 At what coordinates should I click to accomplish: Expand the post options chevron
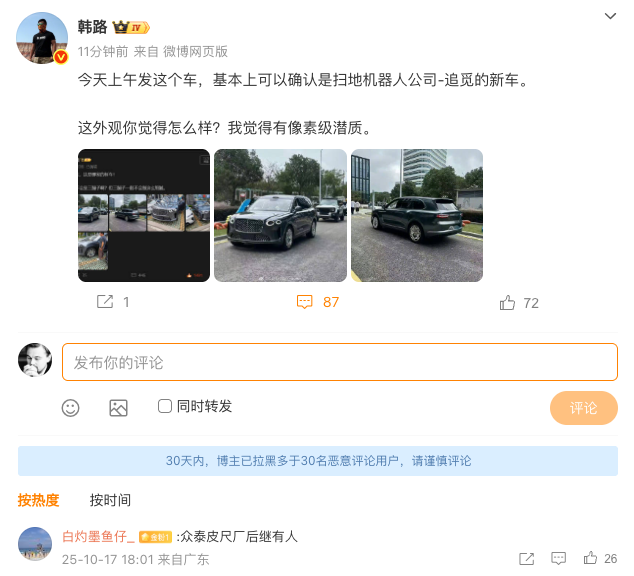tap(611, 16)
